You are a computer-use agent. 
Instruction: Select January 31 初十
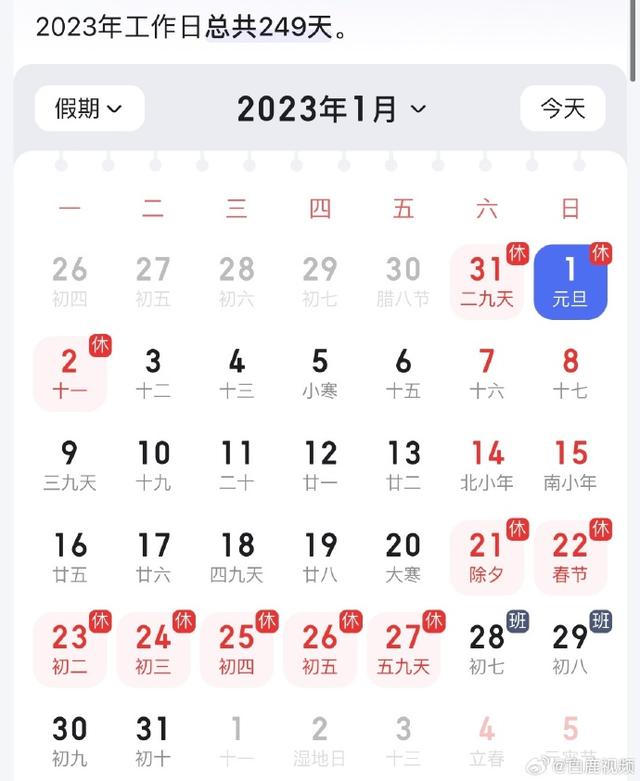click(153, 740)
